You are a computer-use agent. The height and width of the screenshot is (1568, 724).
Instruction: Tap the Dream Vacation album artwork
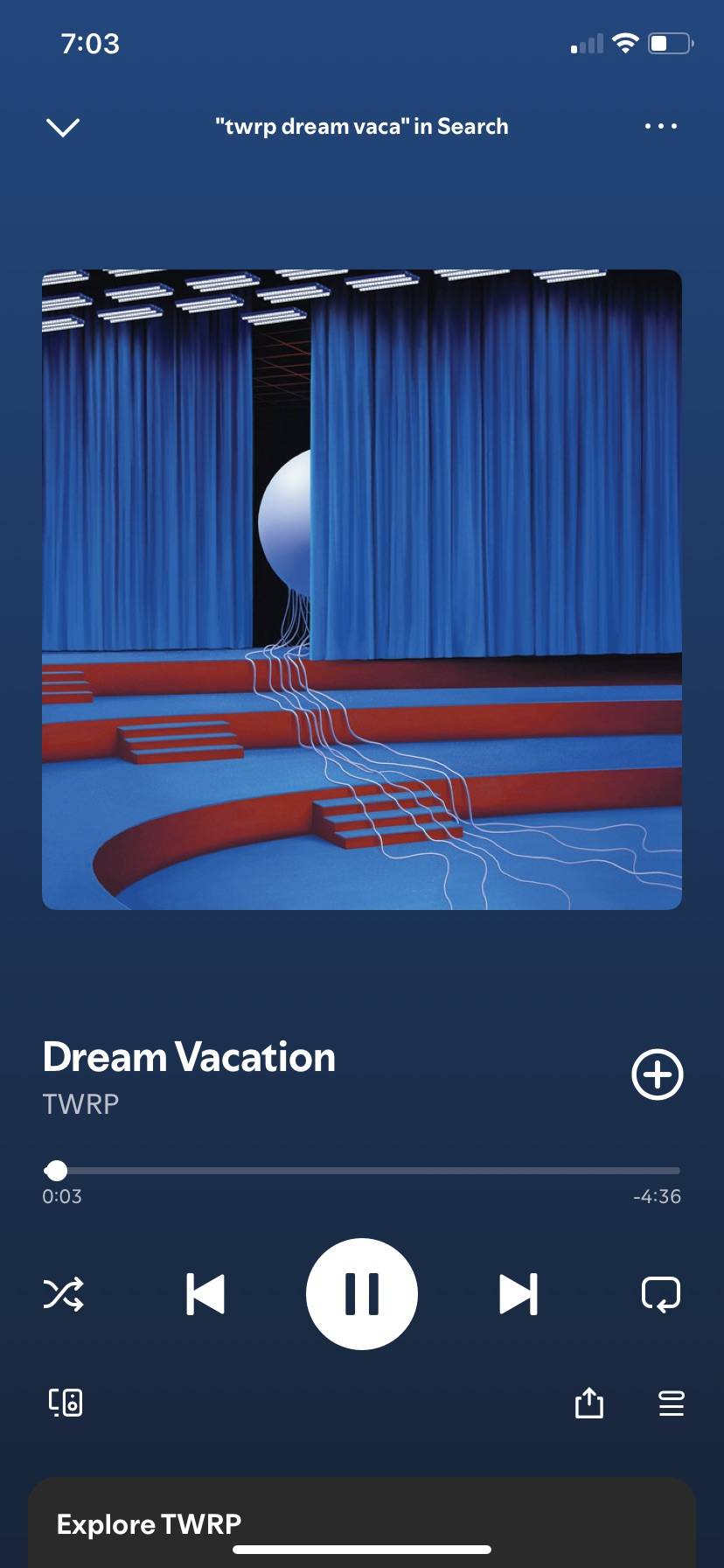pyautogui.click(x=362, y=590)
